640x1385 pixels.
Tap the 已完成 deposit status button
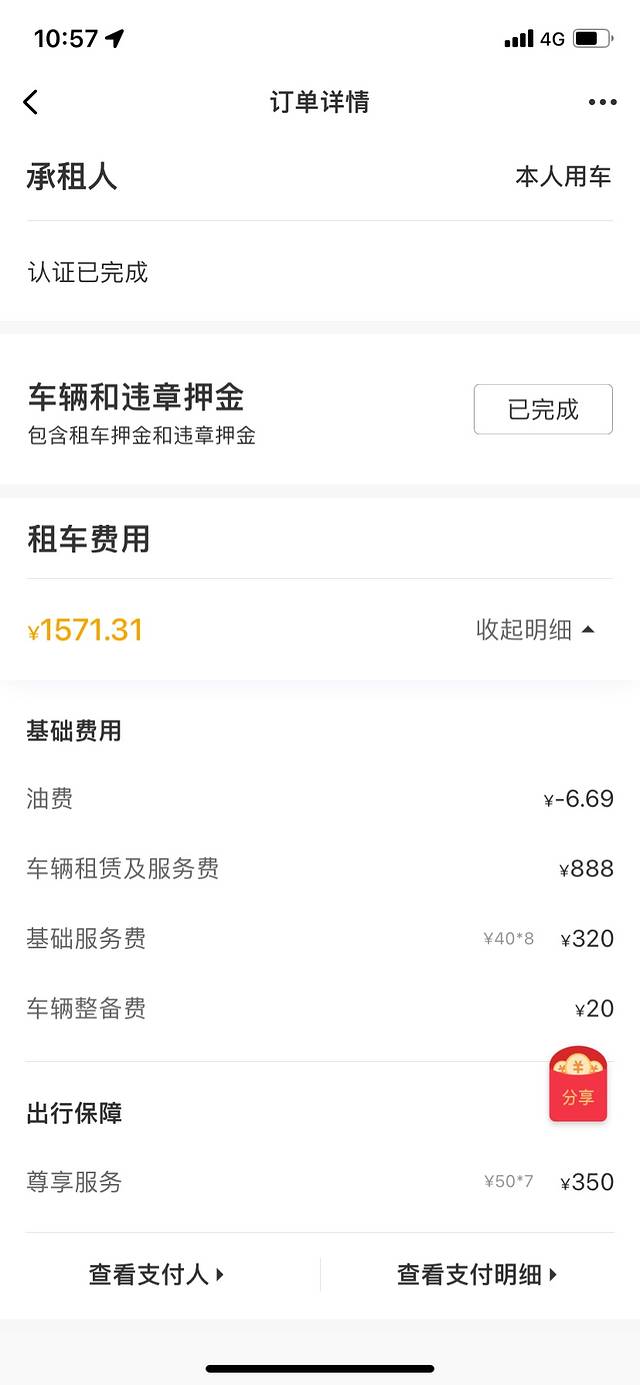click(543, 410)
